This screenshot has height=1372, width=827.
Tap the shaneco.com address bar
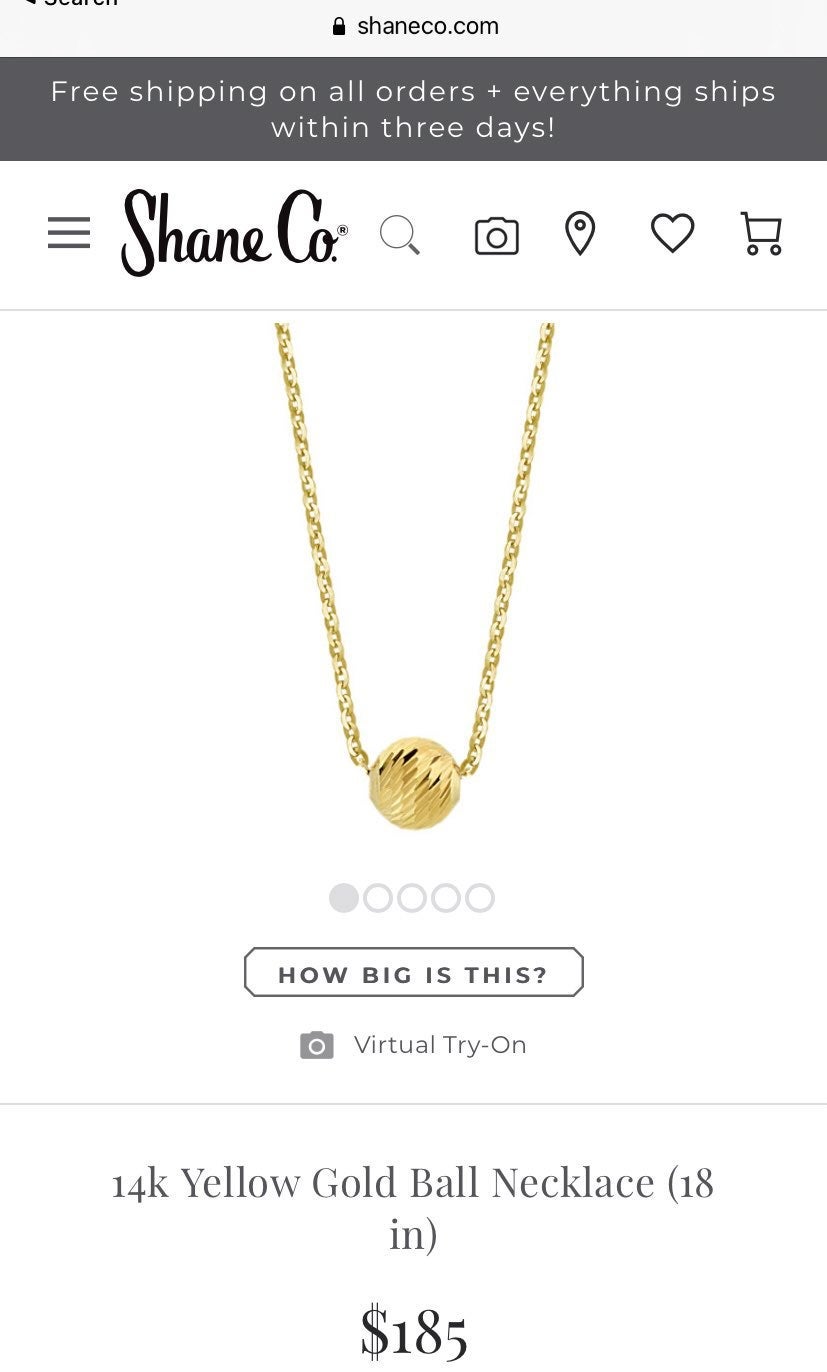tap(414, 27)
